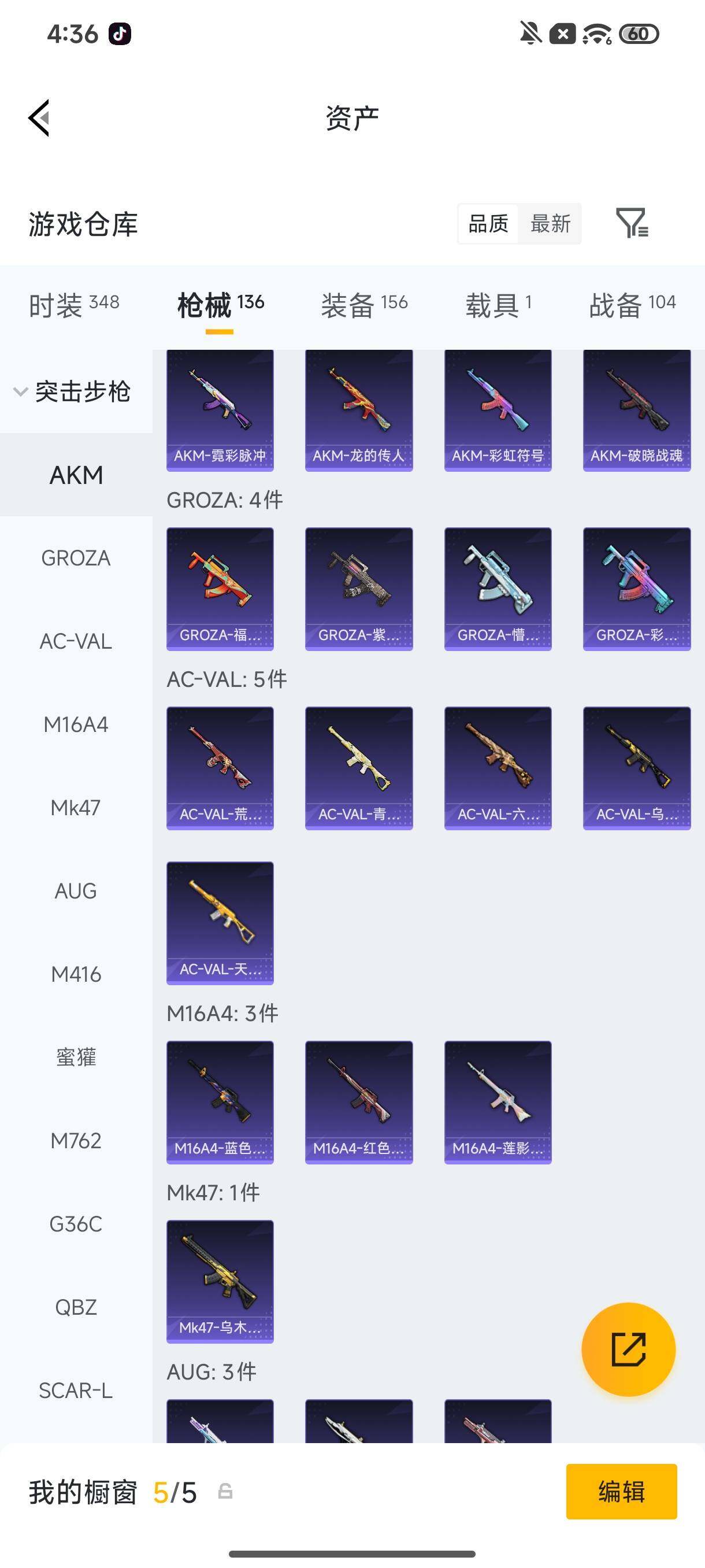This screenshot has width=705, height=1568.
Task: Sort by 品质
Action: [488, 223]
